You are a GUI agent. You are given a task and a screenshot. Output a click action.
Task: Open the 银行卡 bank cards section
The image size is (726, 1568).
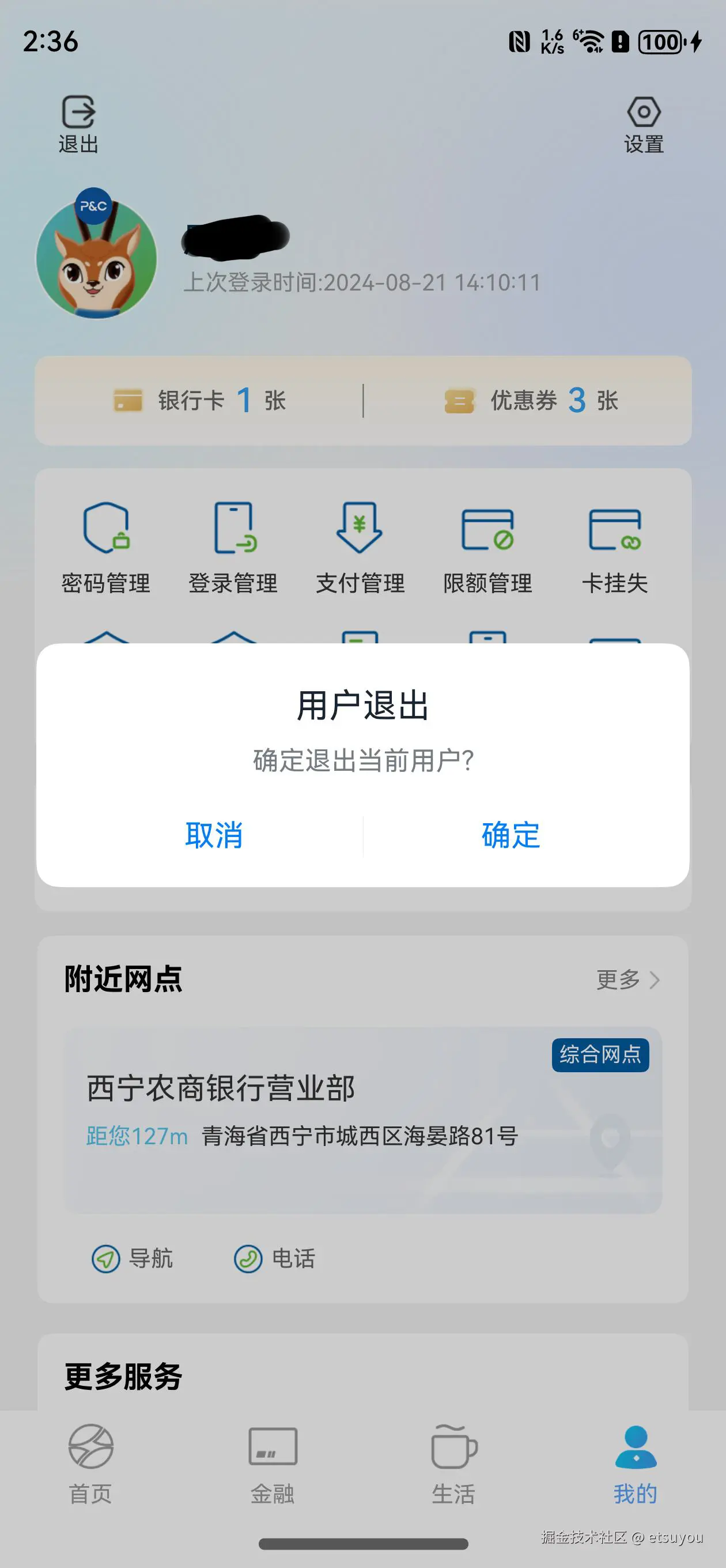(199, 401)
